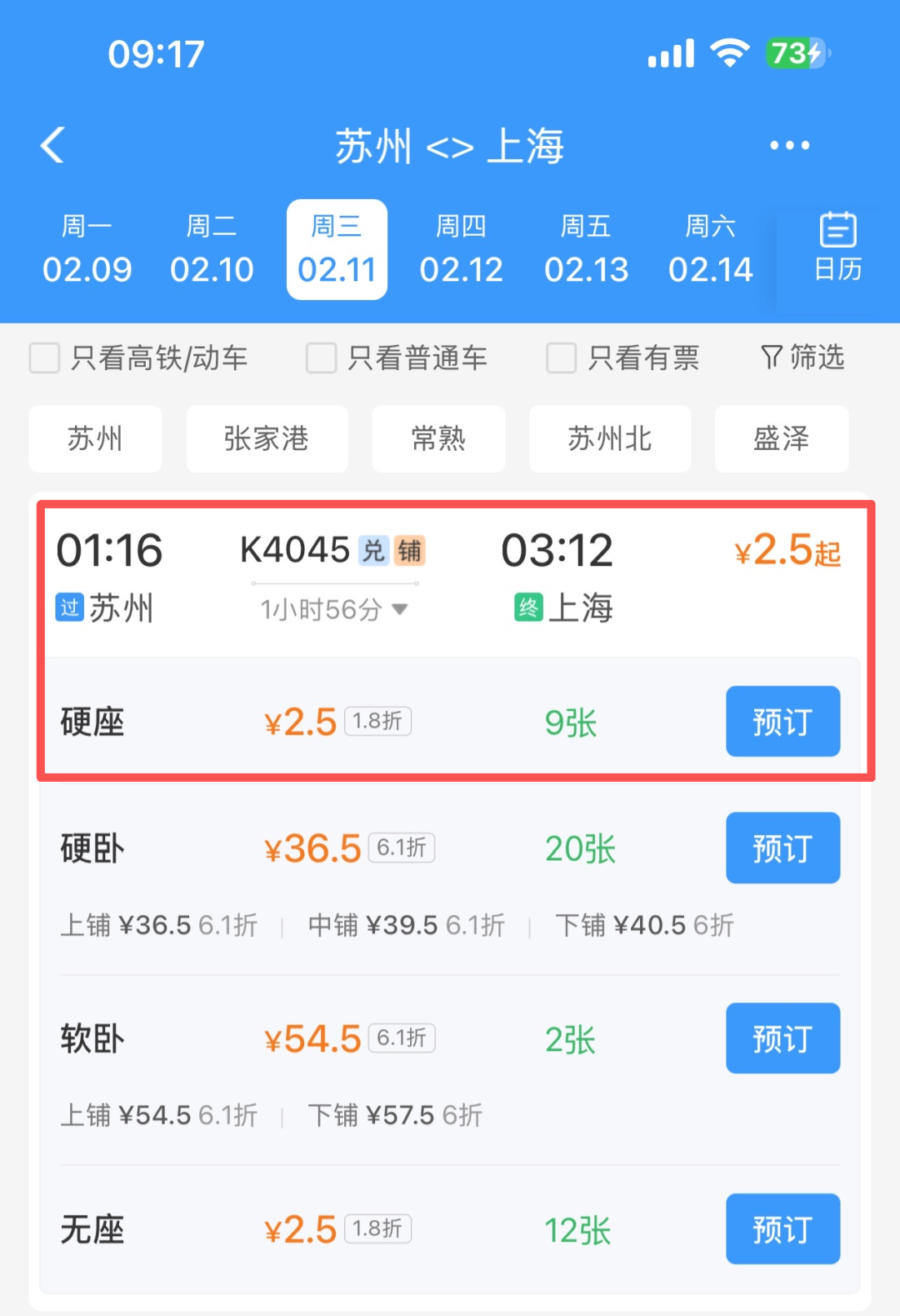Select the 常熟 station filter chip

click(x=438, y=439)
